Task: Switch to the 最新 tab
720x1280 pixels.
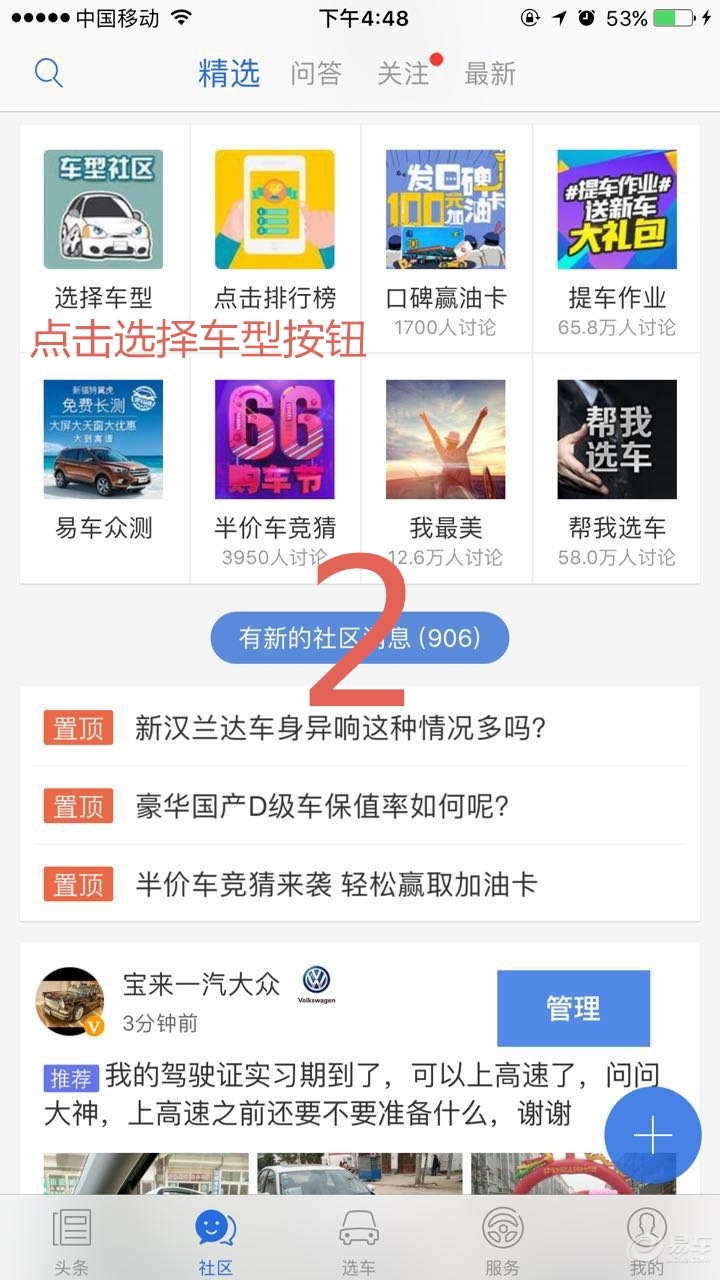Action: coord(489,73)
